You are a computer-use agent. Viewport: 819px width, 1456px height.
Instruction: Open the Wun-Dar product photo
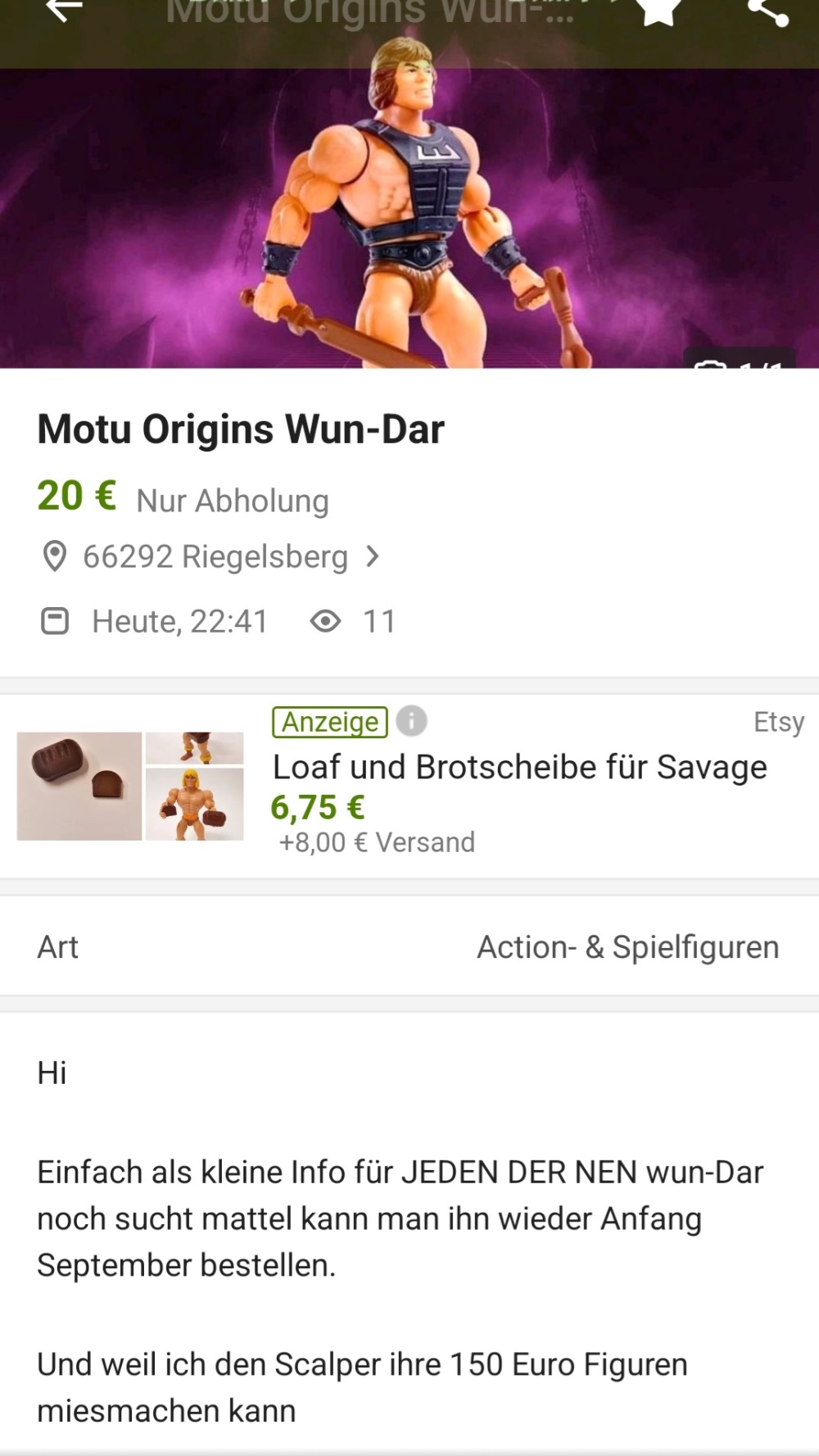[409, 217]
